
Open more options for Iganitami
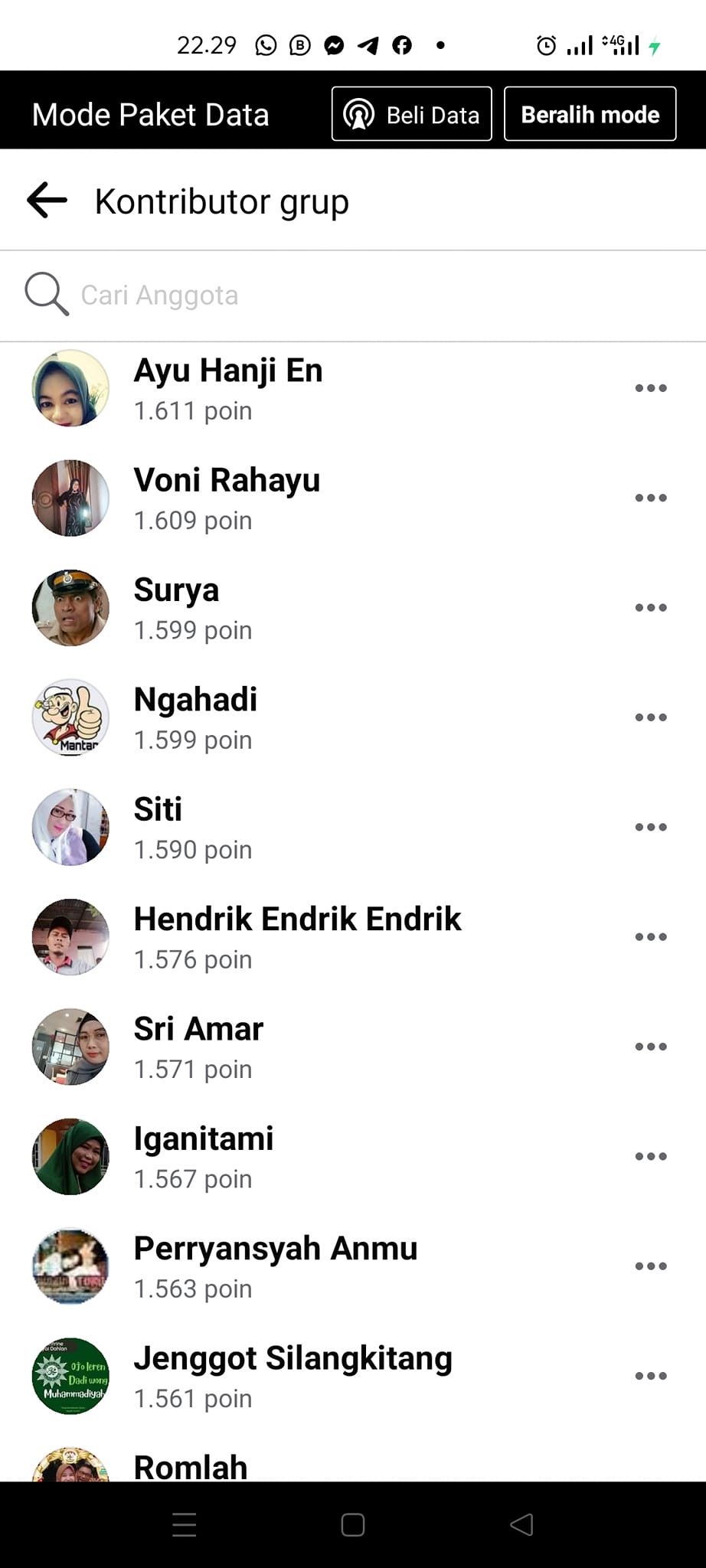[651, 1156]
